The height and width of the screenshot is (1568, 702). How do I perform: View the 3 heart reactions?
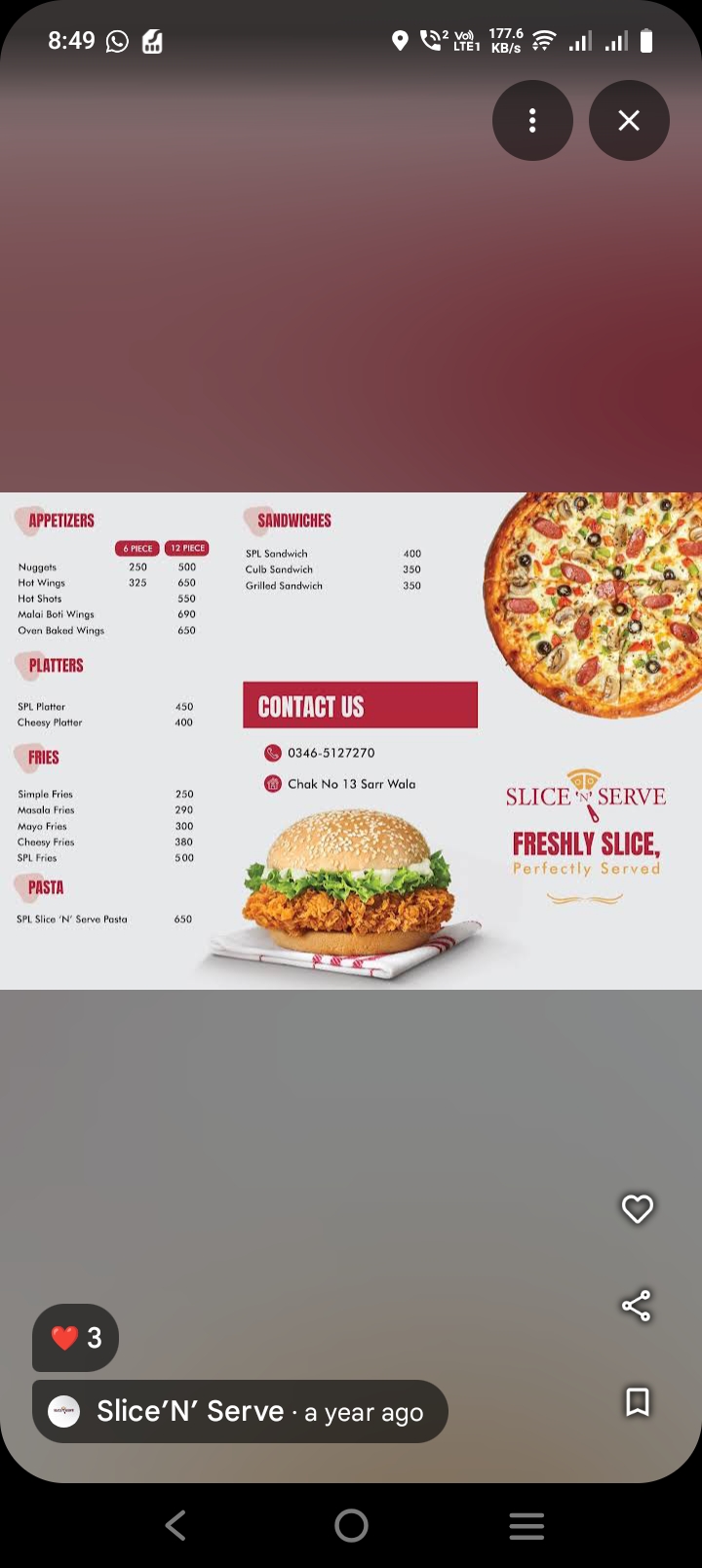(x=76, y=1337)
